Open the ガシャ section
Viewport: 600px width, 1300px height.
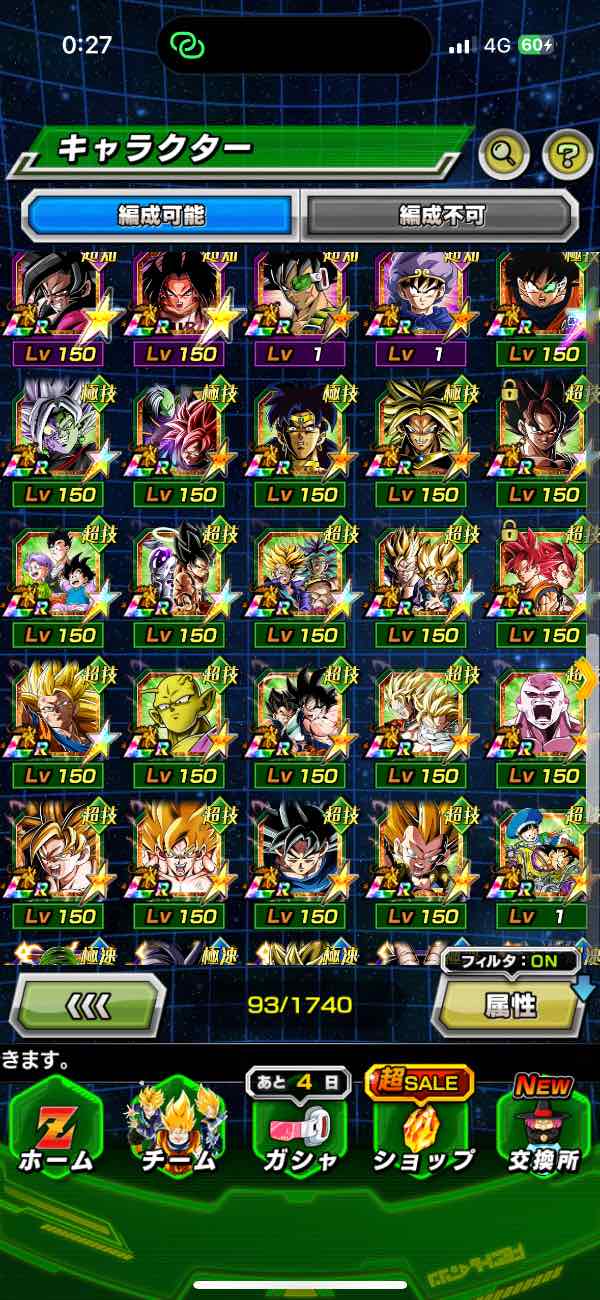coord(300,1130)
